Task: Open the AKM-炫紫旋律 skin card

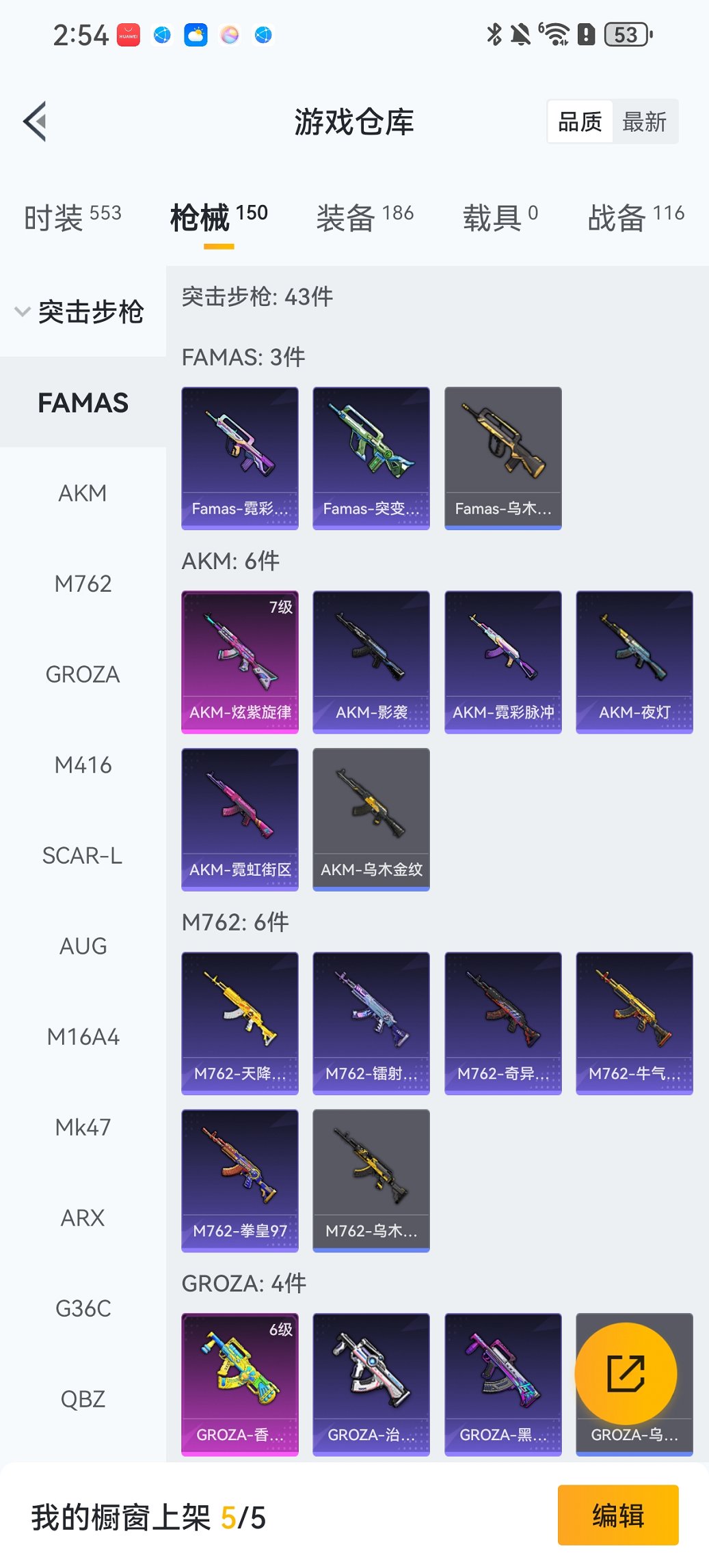Action: coord(240,662)
